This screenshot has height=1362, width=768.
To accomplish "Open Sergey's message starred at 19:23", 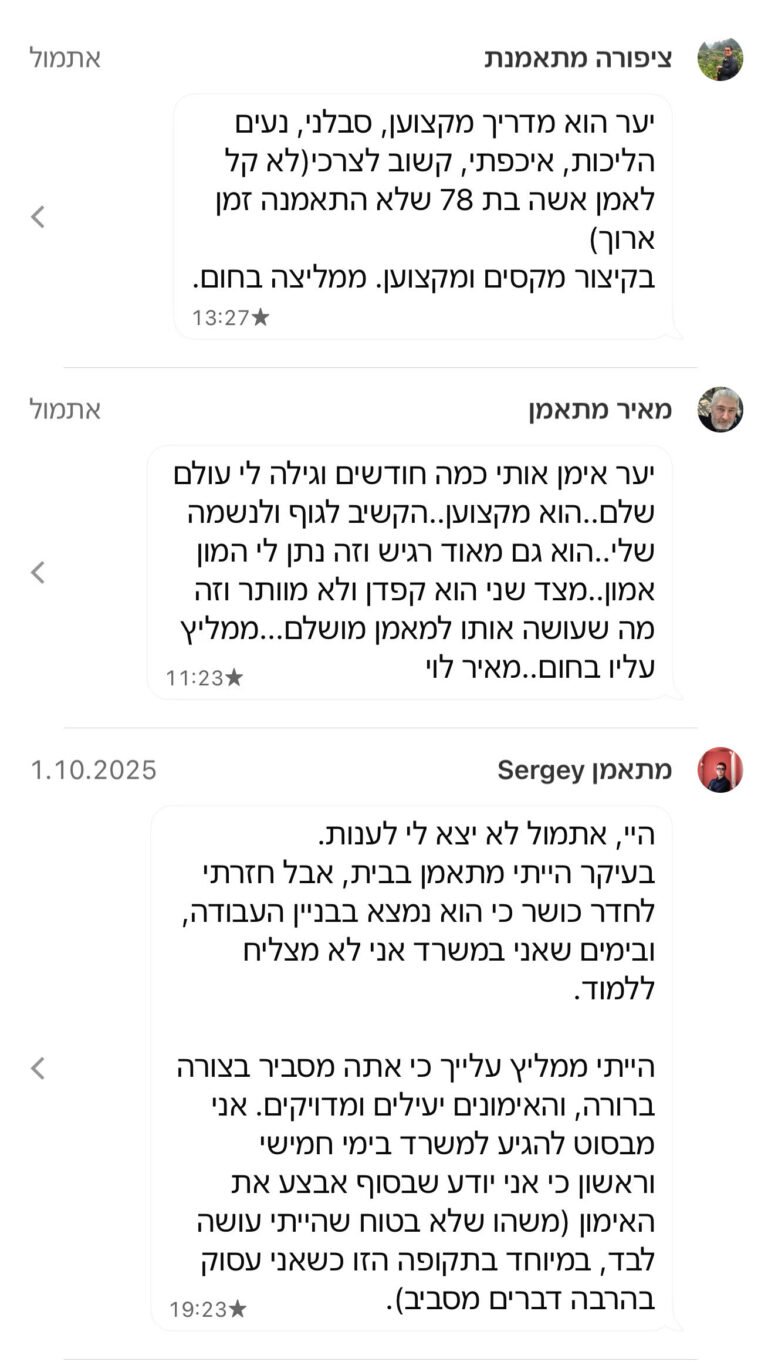I will click(x=410, y=1067).
